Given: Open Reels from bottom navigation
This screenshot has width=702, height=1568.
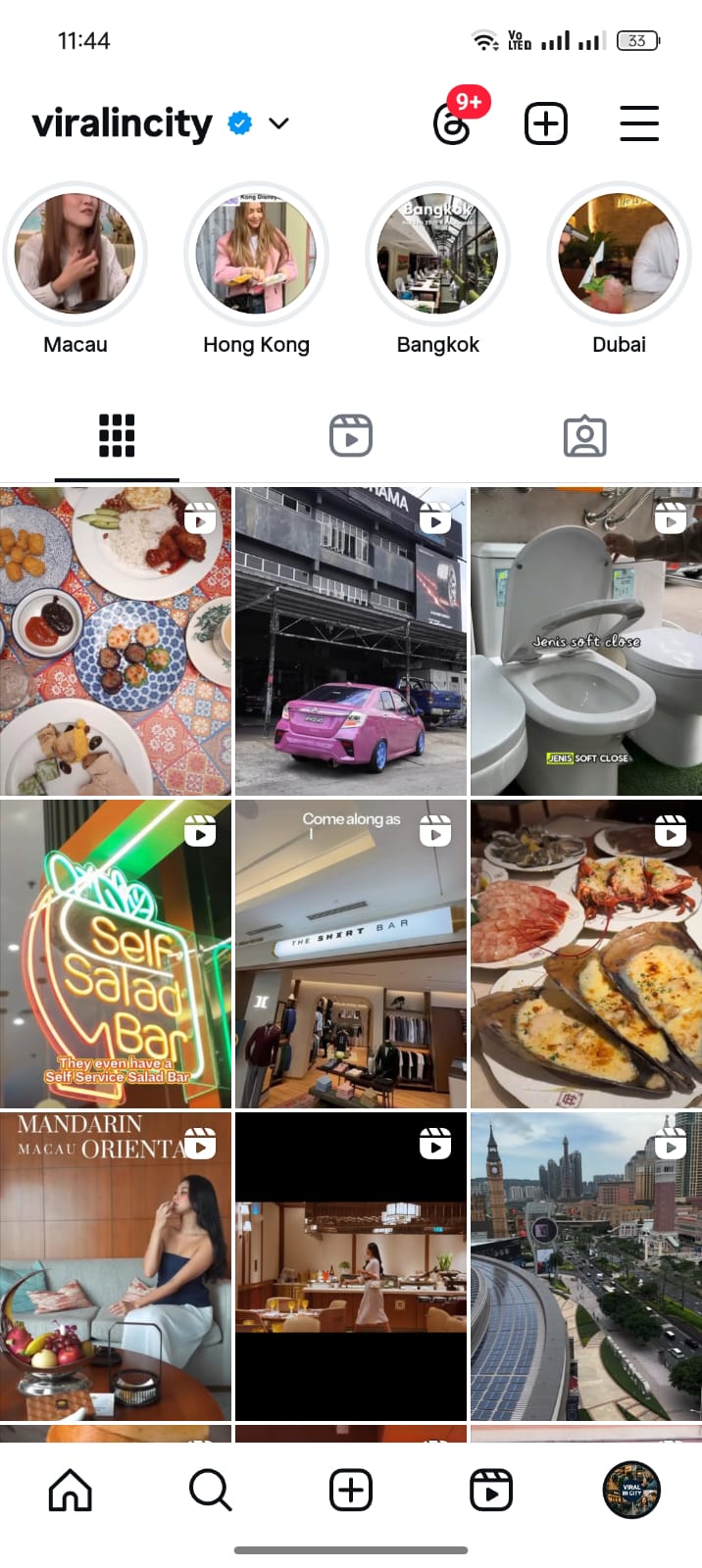Looking at the screenshot, I should click(491, 1491).
